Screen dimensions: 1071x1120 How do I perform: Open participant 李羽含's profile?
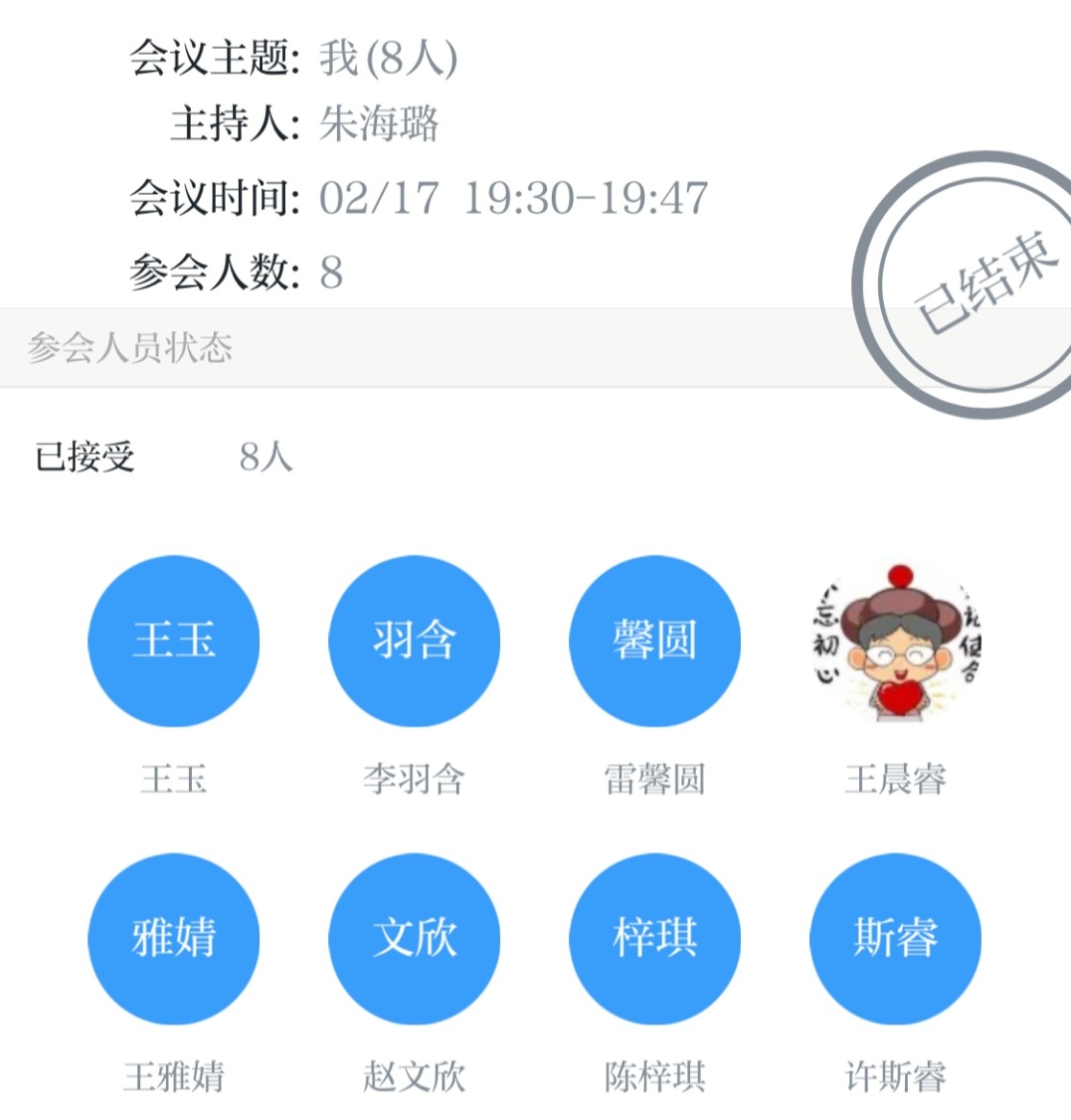415,641
